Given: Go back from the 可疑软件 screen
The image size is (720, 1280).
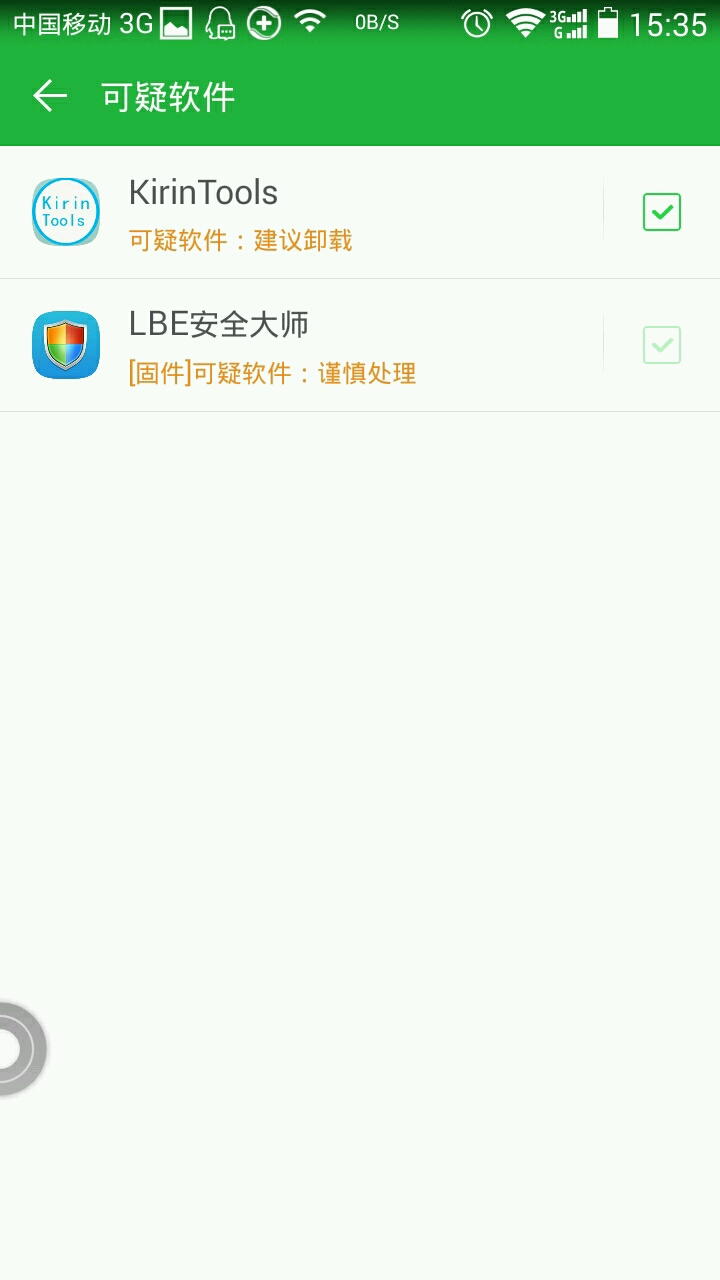Looking at the screenshot, I should pyautogui.click(x=49, y=97).
